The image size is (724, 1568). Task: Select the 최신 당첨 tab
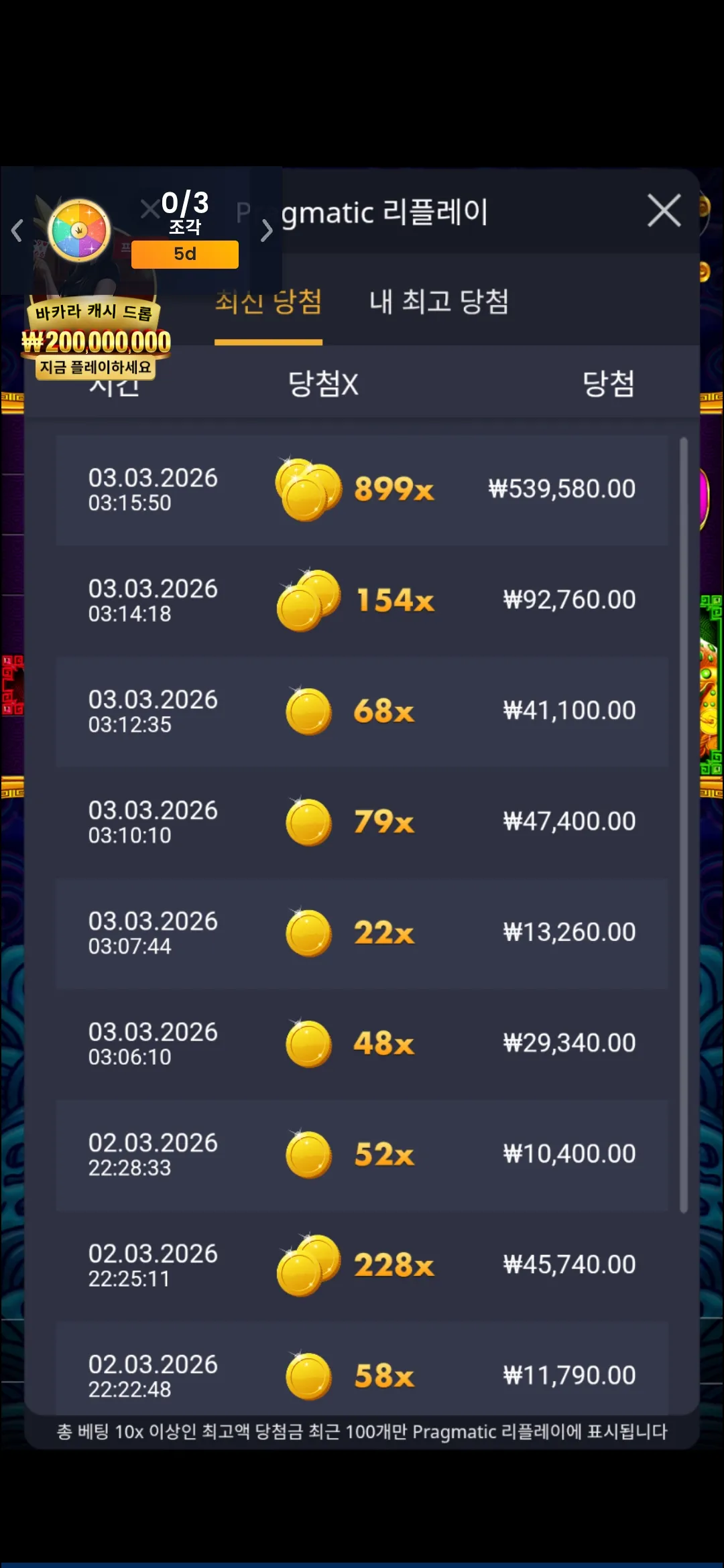point(268,302)
